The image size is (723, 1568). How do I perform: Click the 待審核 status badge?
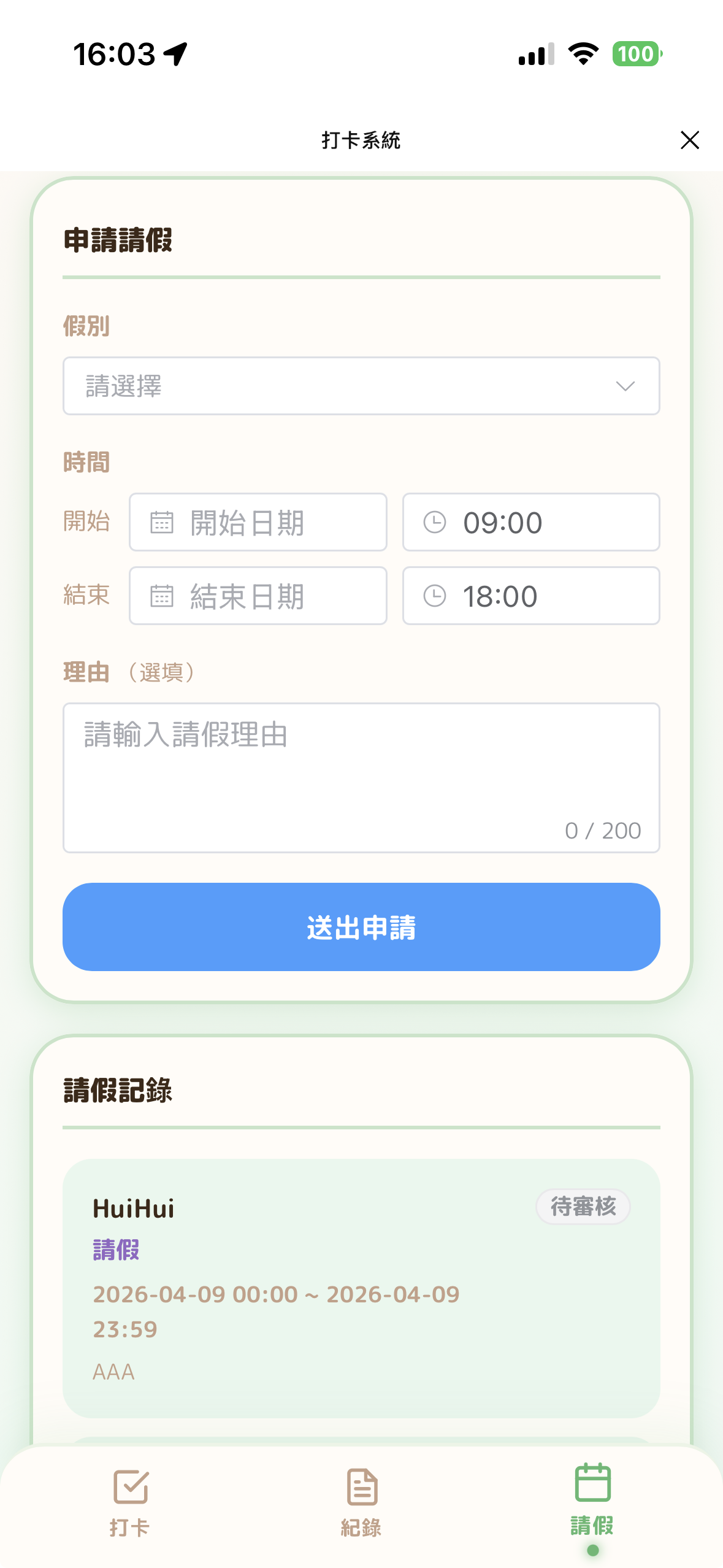[582, 1205]
